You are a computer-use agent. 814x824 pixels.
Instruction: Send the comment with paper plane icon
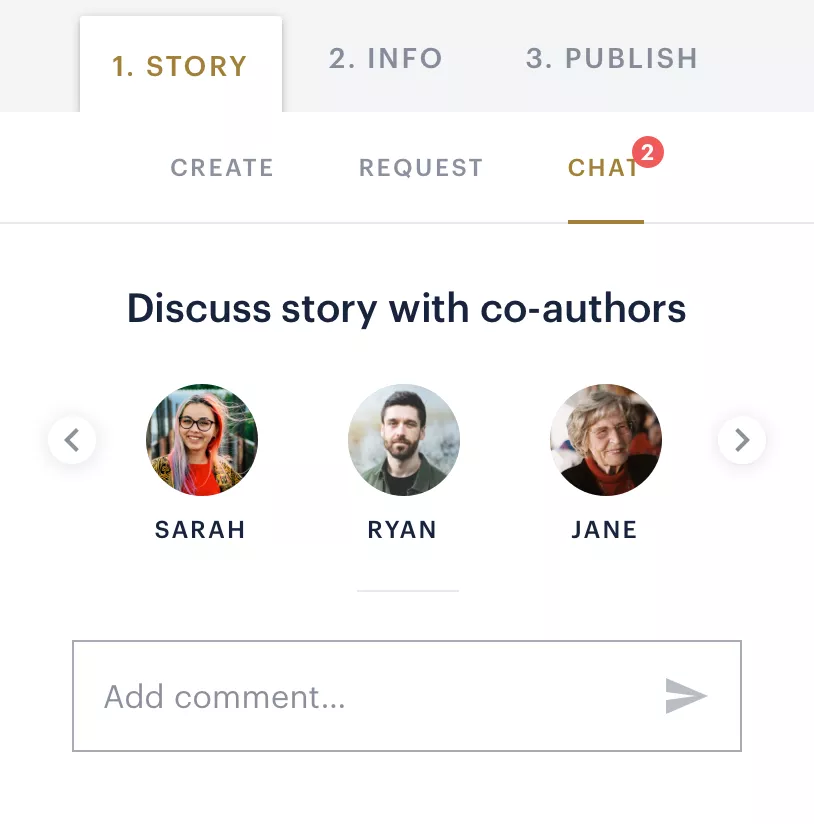686,696
